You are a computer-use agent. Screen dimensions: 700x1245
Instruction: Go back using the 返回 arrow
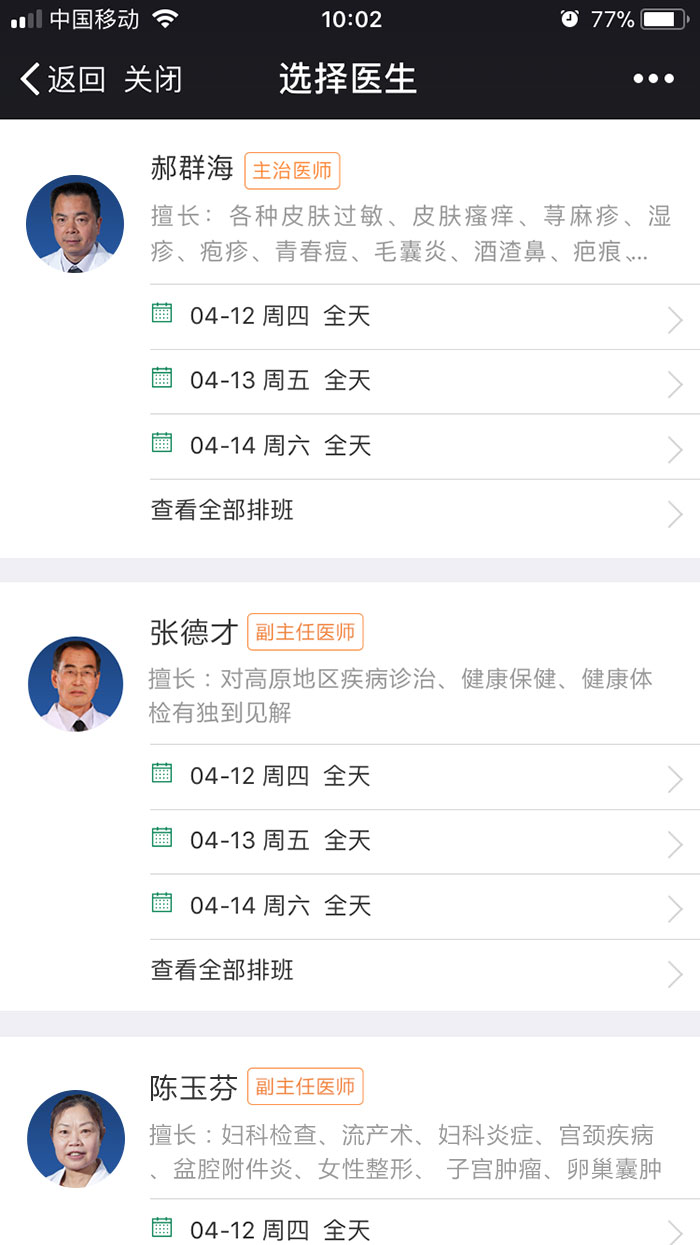click(x=62, y=79)
